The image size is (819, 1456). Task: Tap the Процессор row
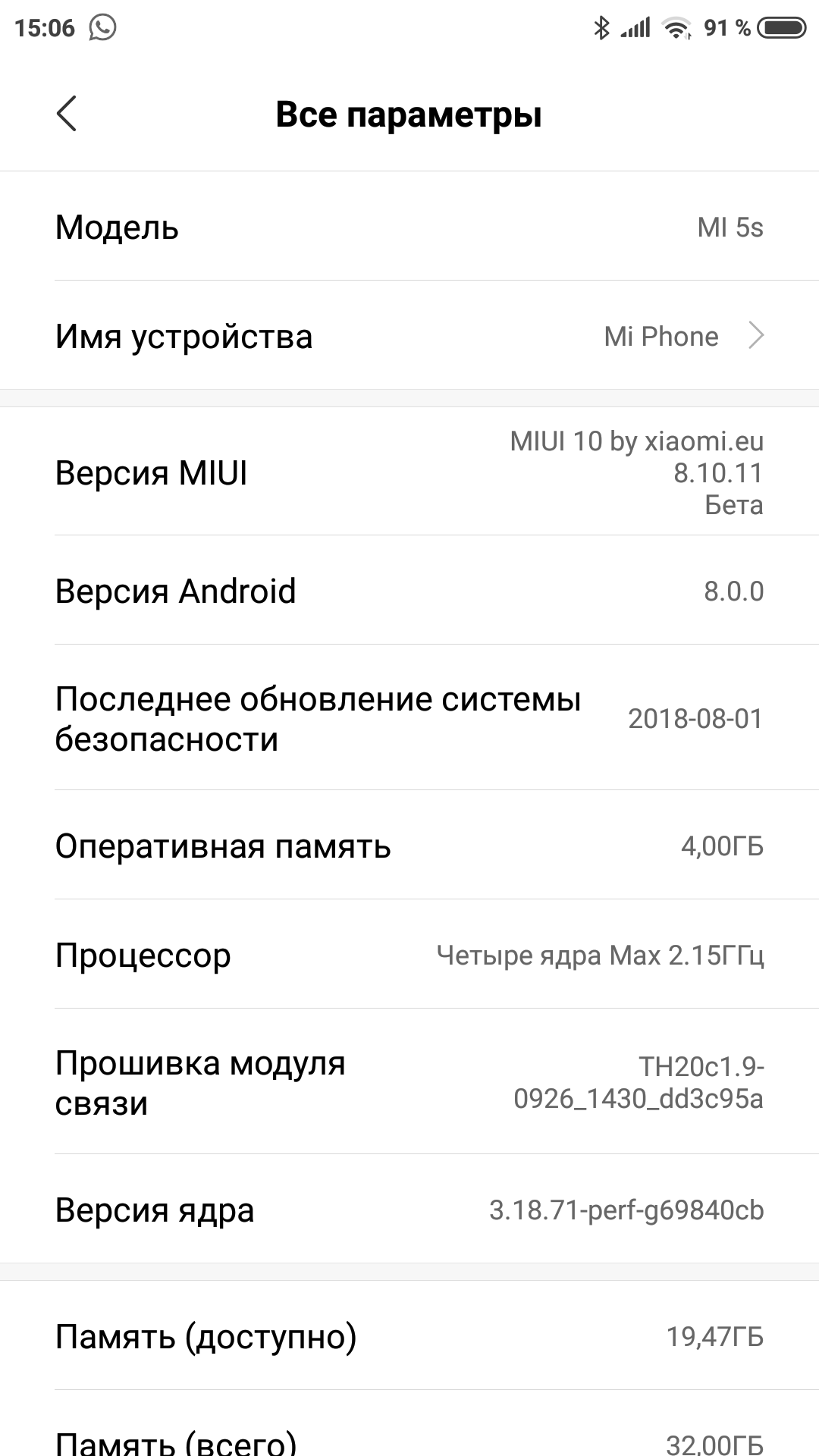409,955
